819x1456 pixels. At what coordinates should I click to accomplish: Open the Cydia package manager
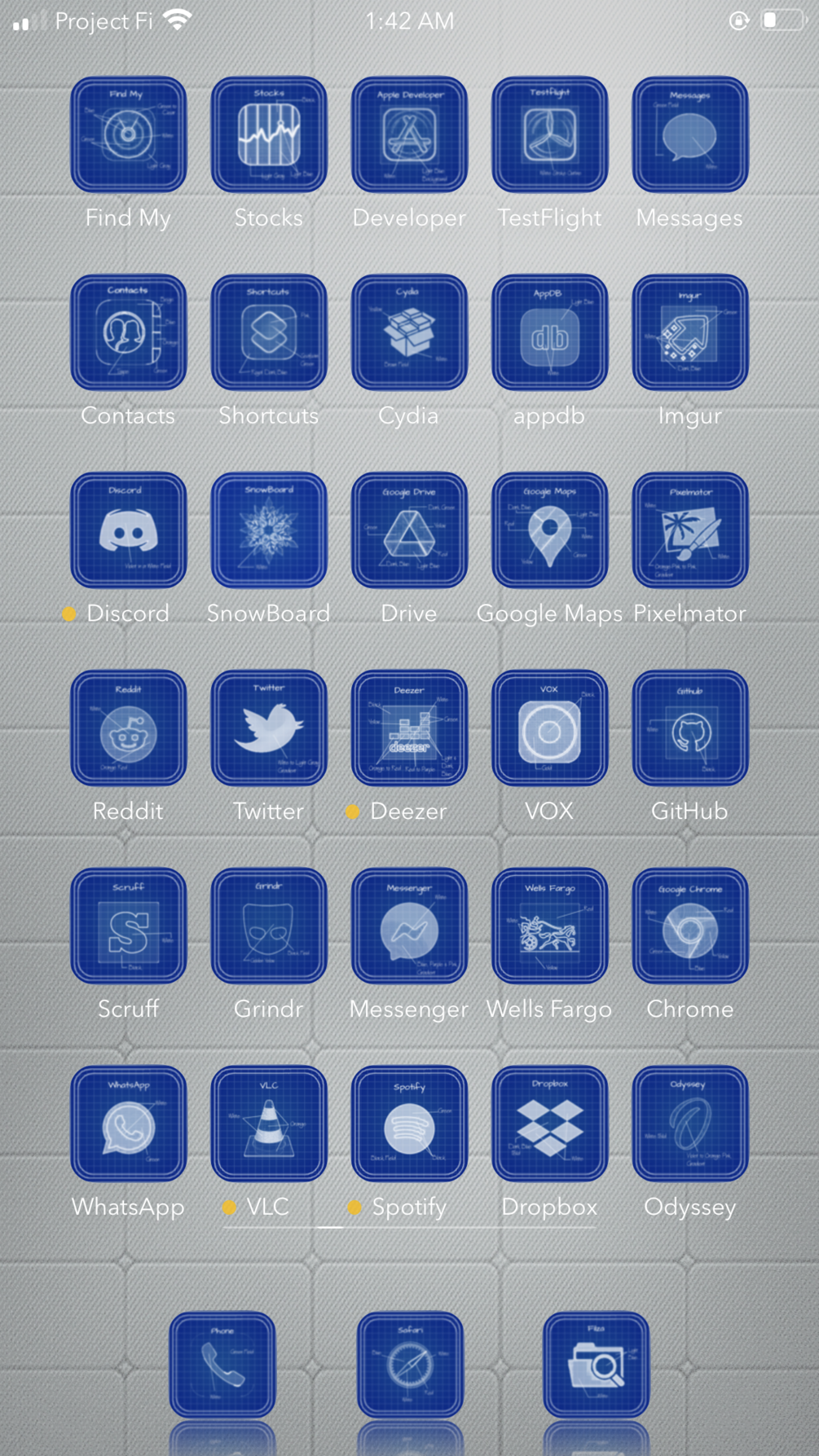click(409, 332)
